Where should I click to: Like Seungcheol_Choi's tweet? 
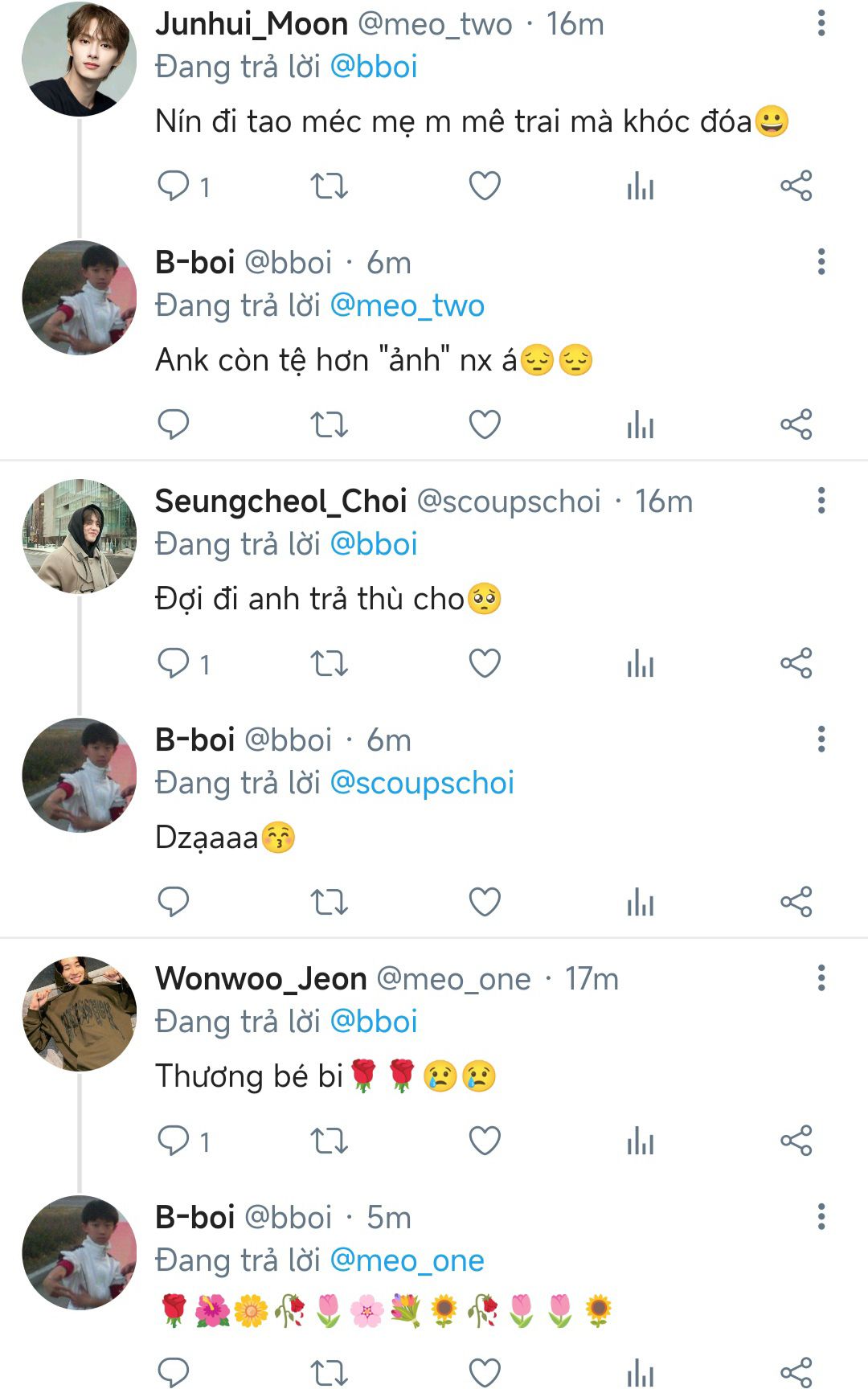pyautogui.click(x=485, y=664)
